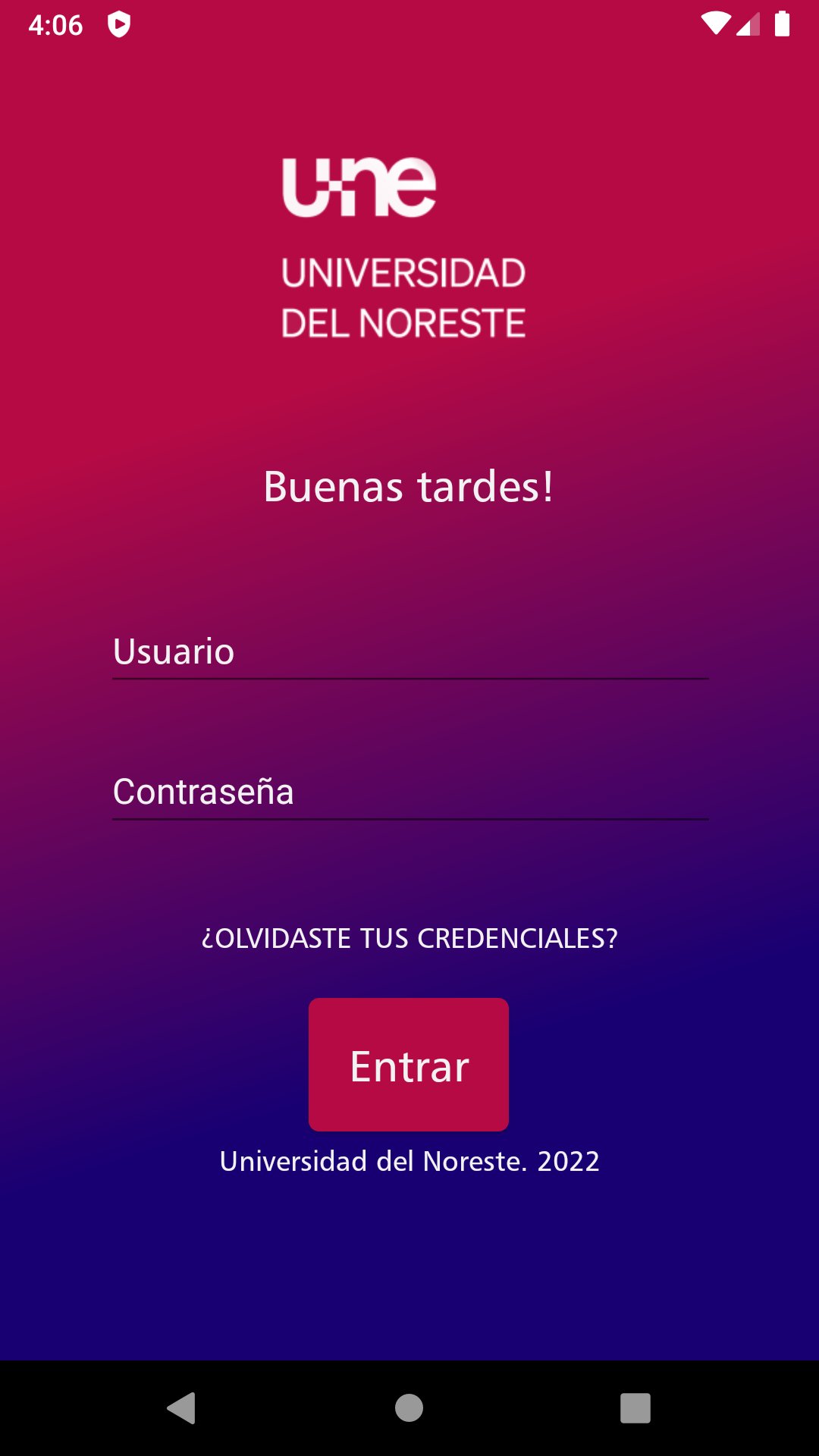Image resolution: width=819 pixels, height=1456 pixels.
Task: Open the ¿OLVIDASTE TUS CREDENCIALES? link
Action: [x=409, y=939]
